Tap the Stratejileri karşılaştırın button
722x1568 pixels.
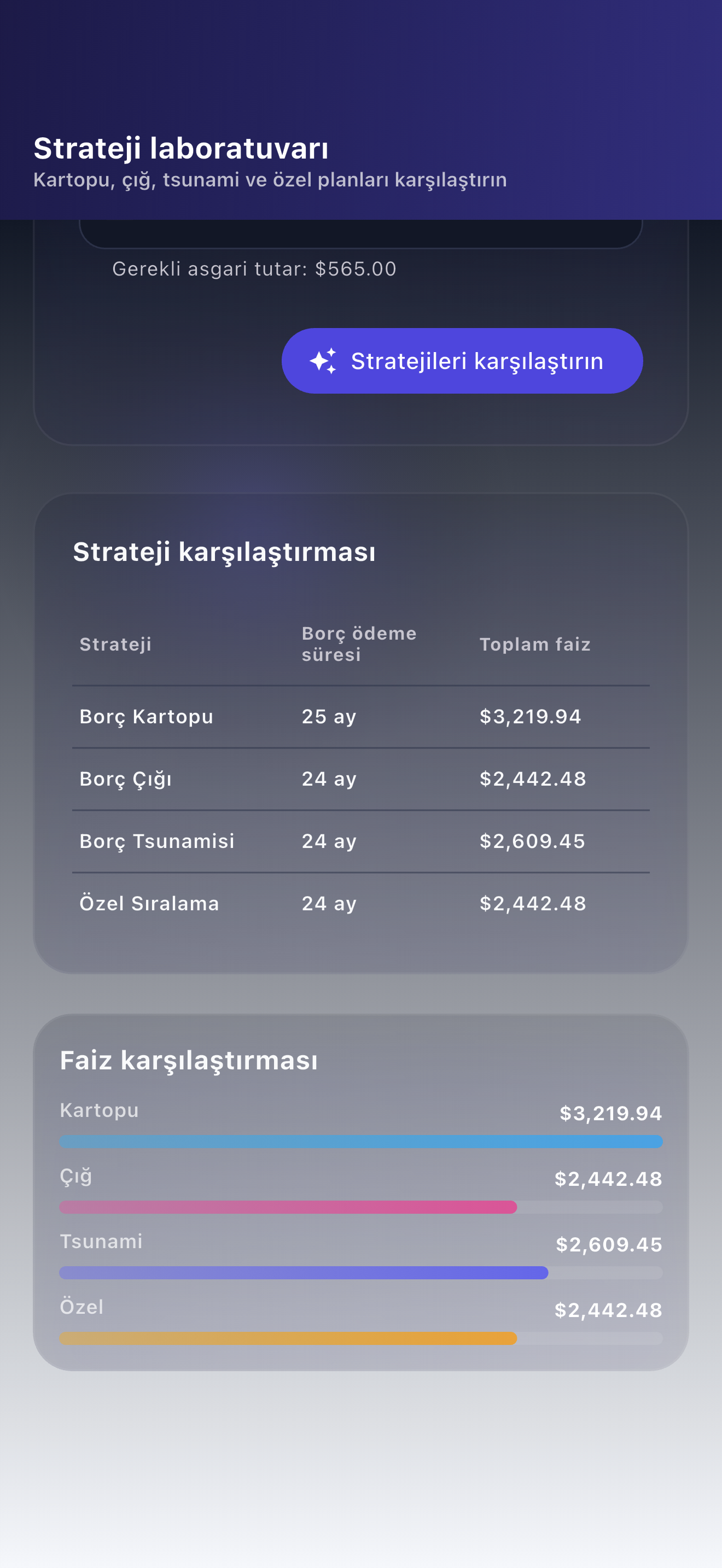462,361
